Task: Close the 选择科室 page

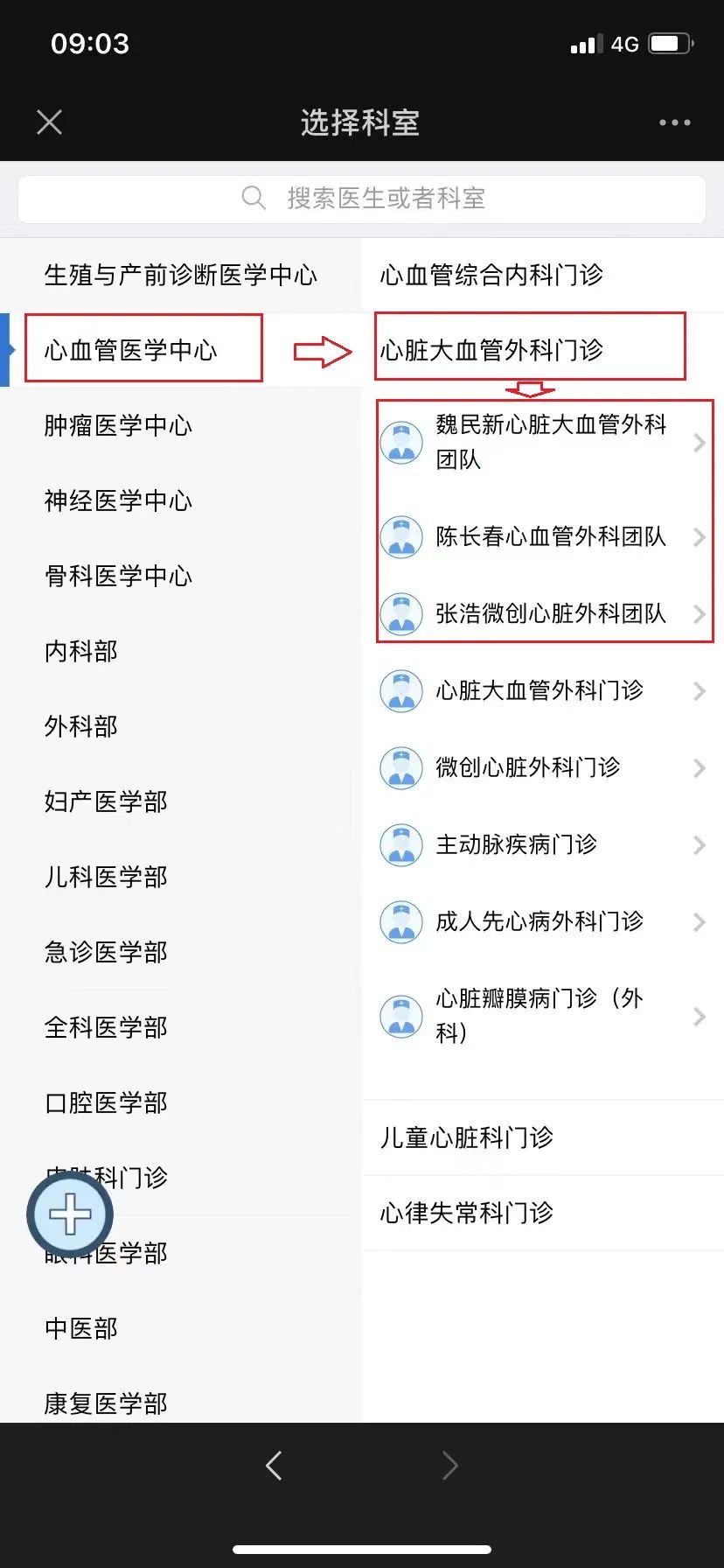Action: coord(50,122)
